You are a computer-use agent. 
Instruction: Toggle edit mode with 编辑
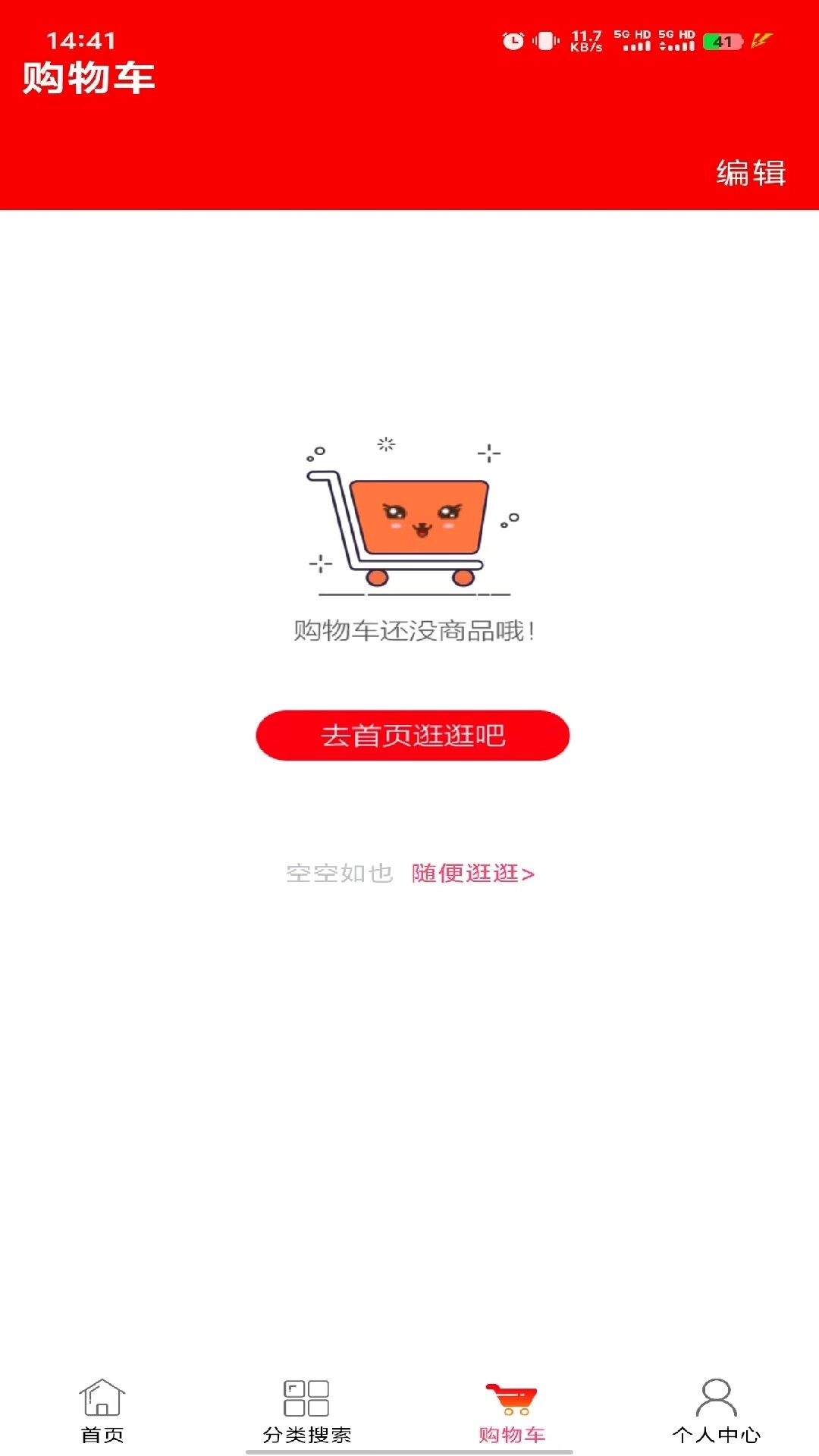(x=751, y=172)
